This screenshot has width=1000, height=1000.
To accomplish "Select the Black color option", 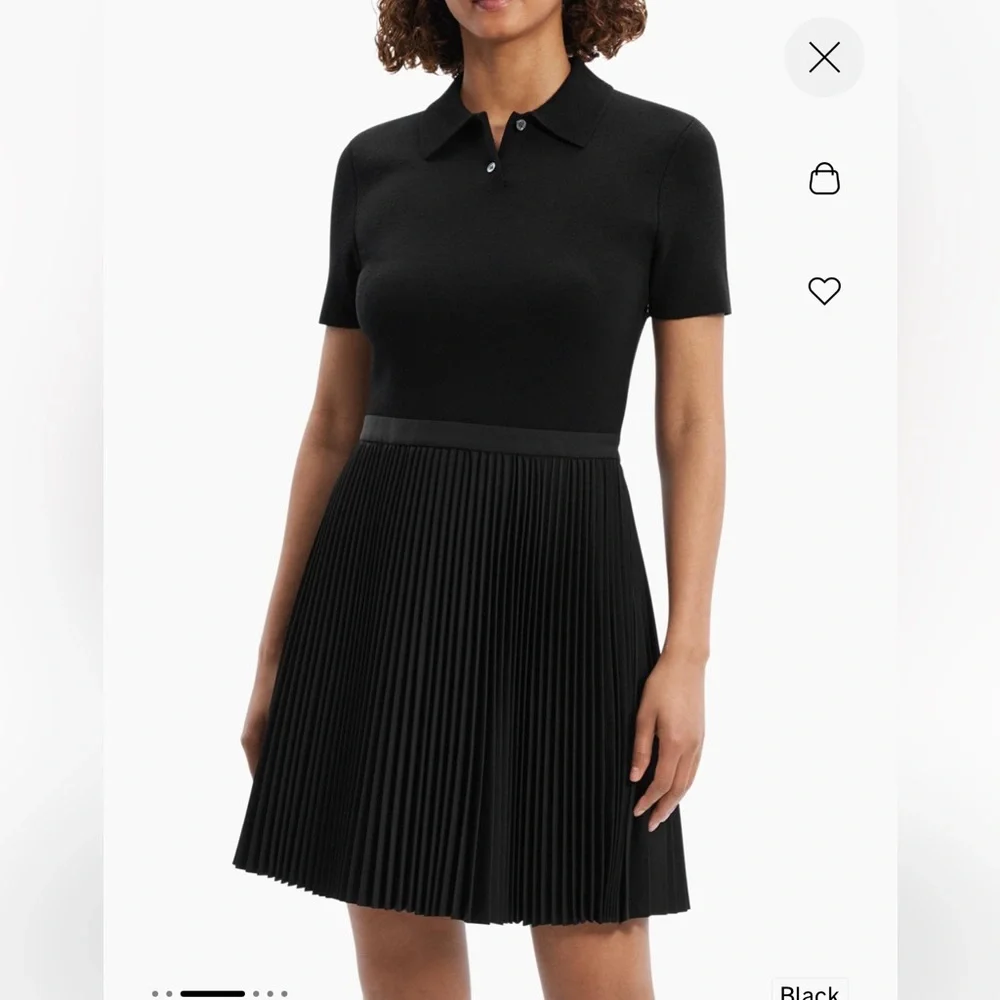I will [x=810, y=989].
